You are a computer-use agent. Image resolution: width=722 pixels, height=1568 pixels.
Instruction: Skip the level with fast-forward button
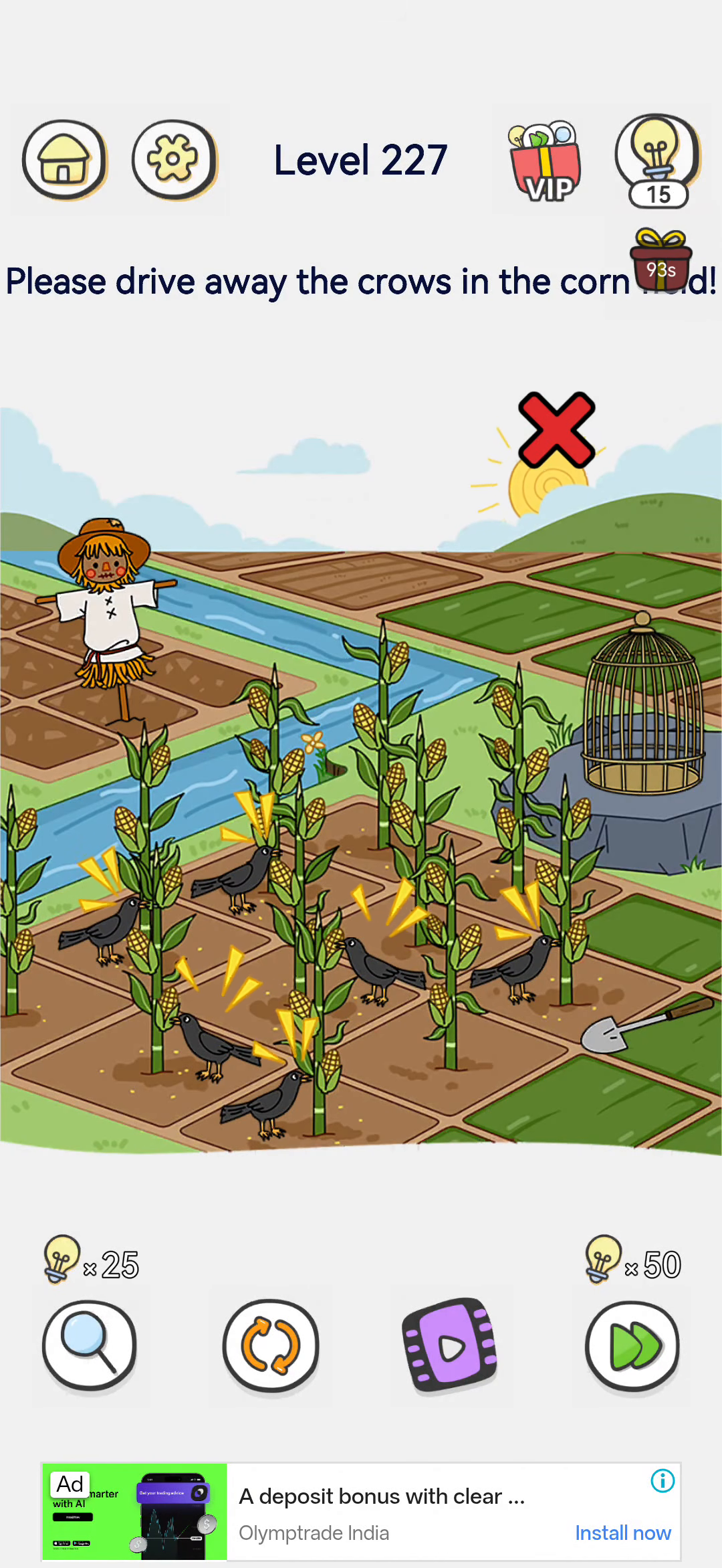tap(632, 1346)
